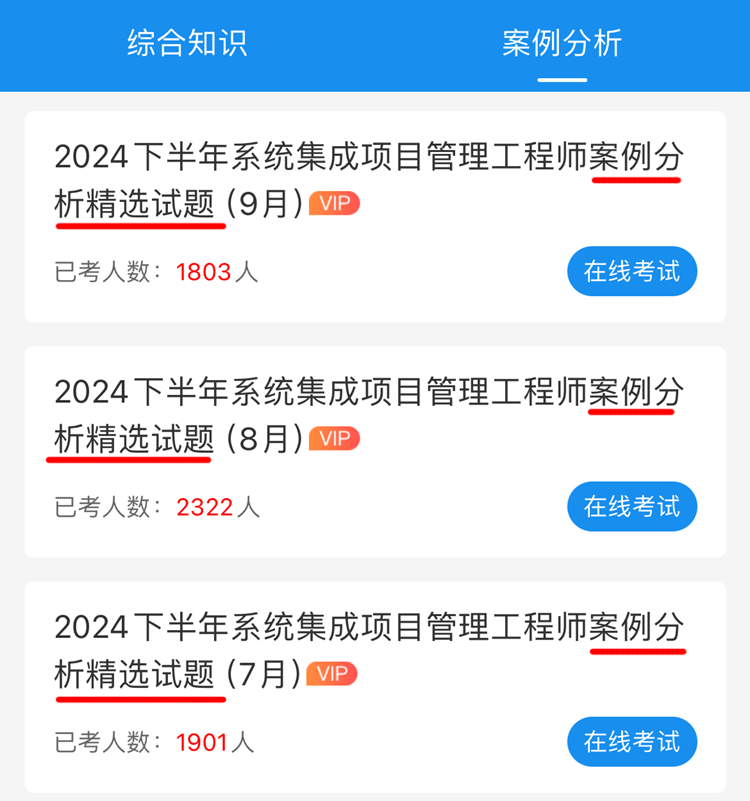This screenshot has width=750, height=801.
Task: Tap 在线考试 for the 8月 试题
Action: [631, 507]
